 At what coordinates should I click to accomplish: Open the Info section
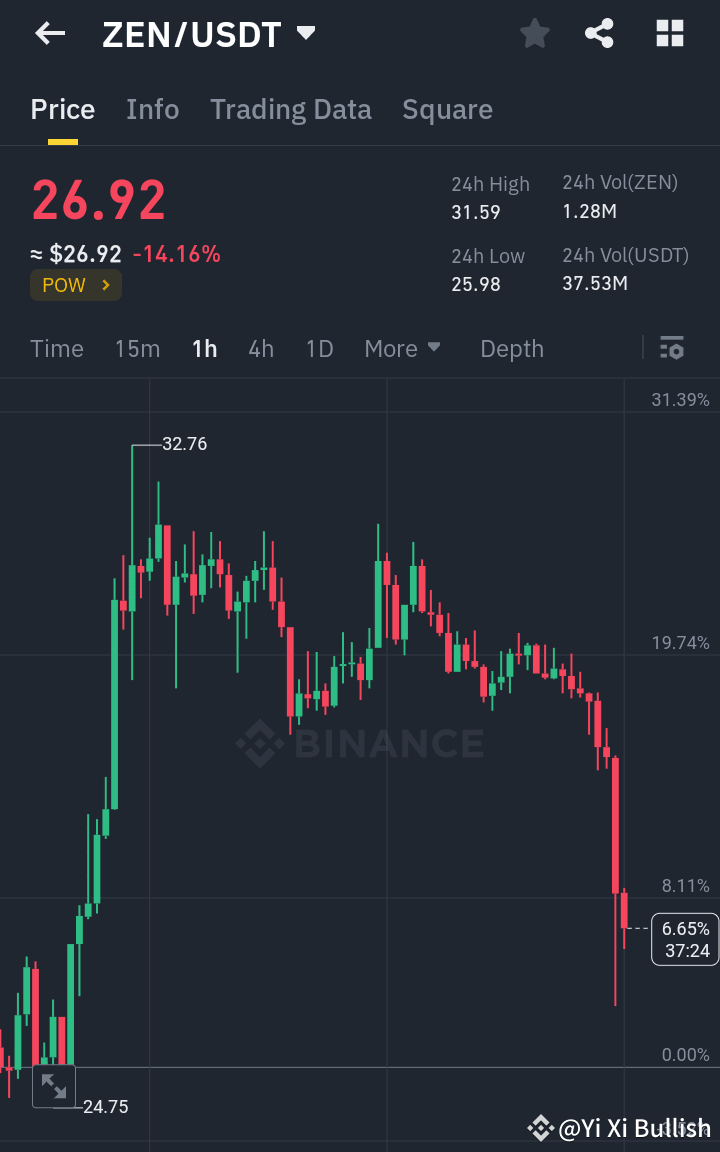tap(152, 109)
